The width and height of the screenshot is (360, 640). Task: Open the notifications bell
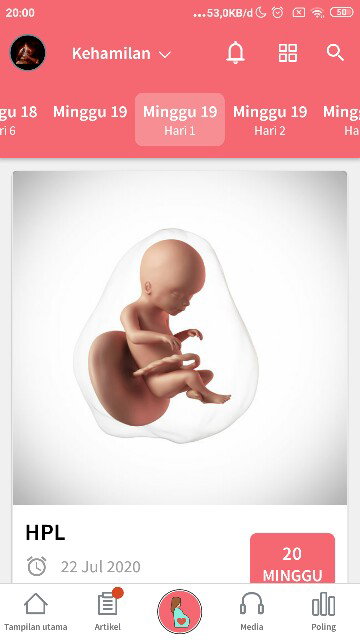[x=236, y=53]
